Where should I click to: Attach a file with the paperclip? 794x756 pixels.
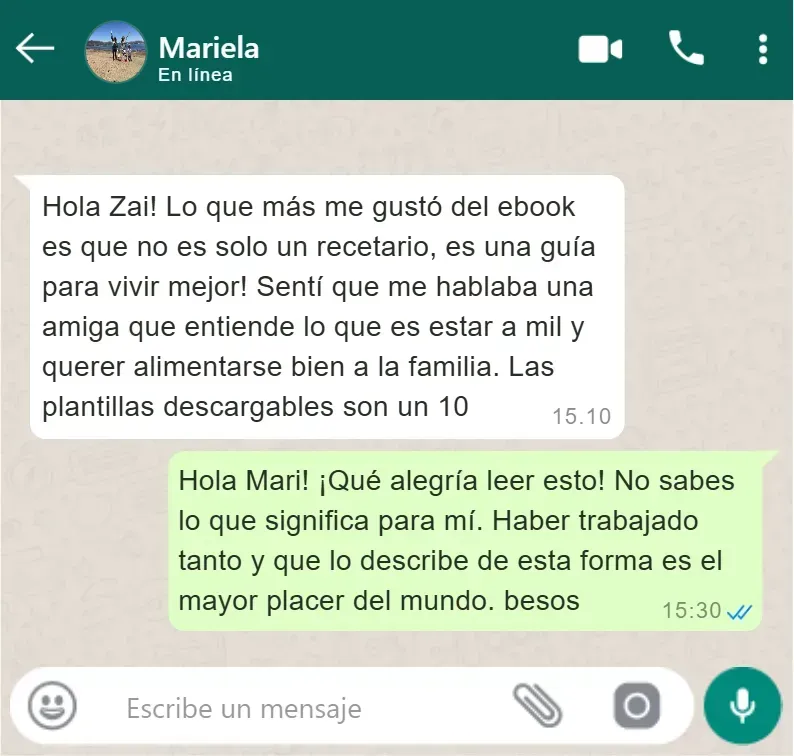pyautogui.click(x=537, y=706)
